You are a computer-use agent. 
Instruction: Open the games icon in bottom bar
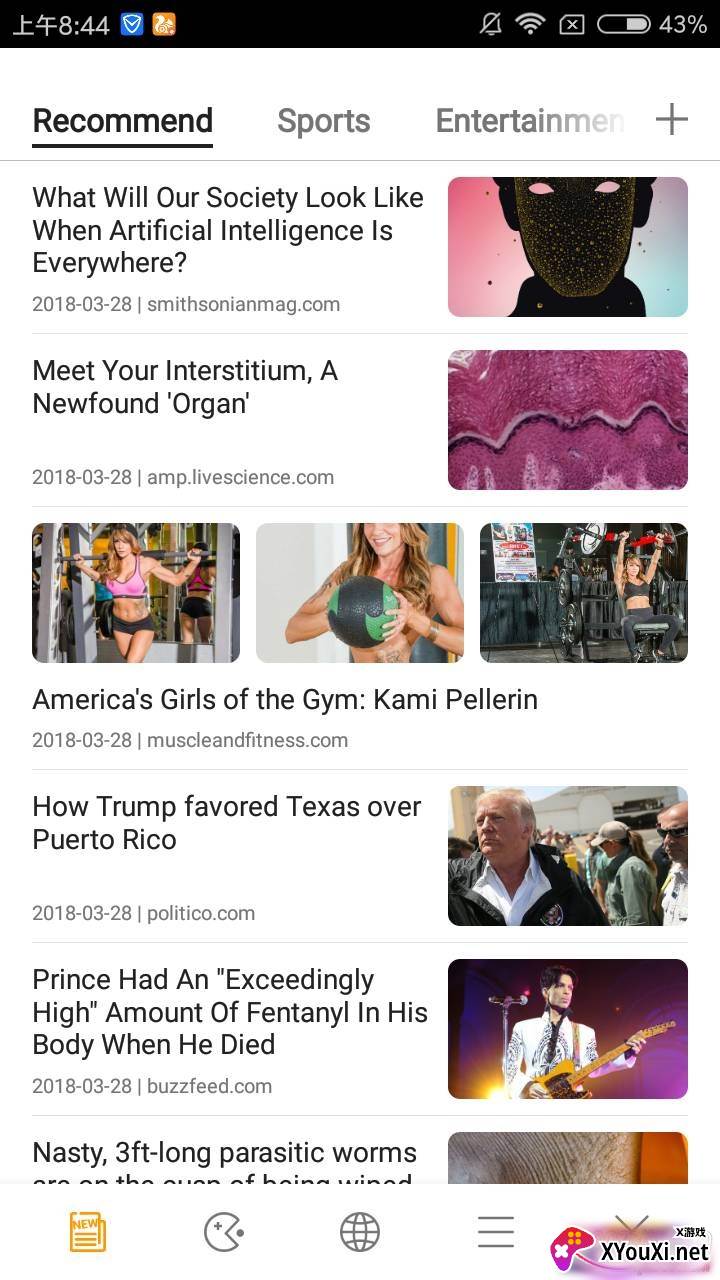(224, 1232)
